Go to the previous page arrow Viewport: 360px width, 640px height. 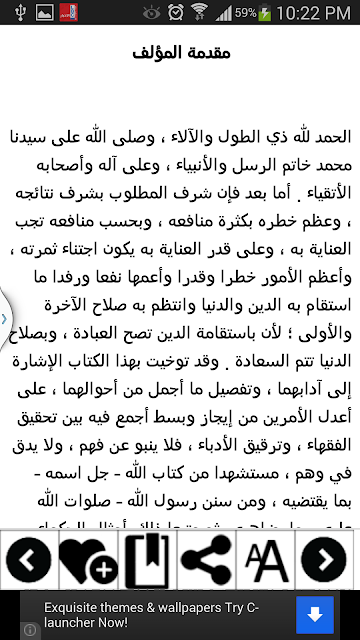pyautogui.click(x=29, y=560)
